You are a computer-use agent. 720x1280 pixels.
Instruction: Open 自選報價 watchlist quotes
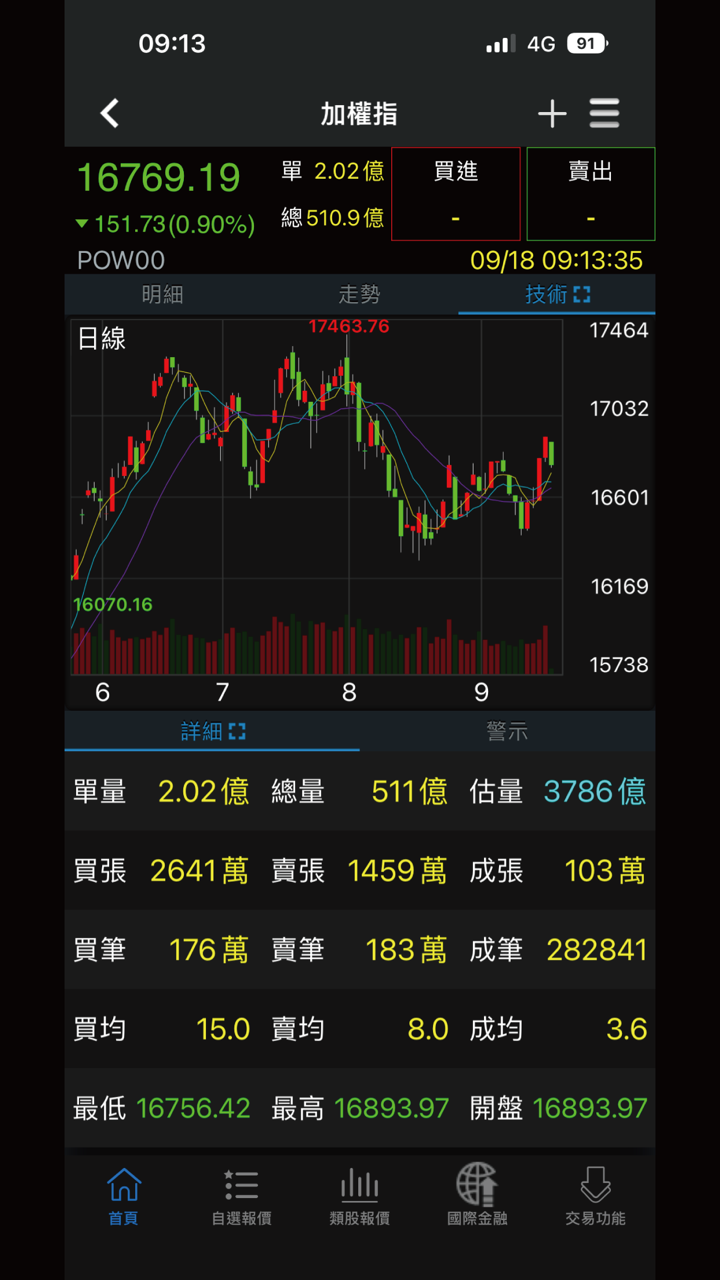click(x=241, y=1197)
